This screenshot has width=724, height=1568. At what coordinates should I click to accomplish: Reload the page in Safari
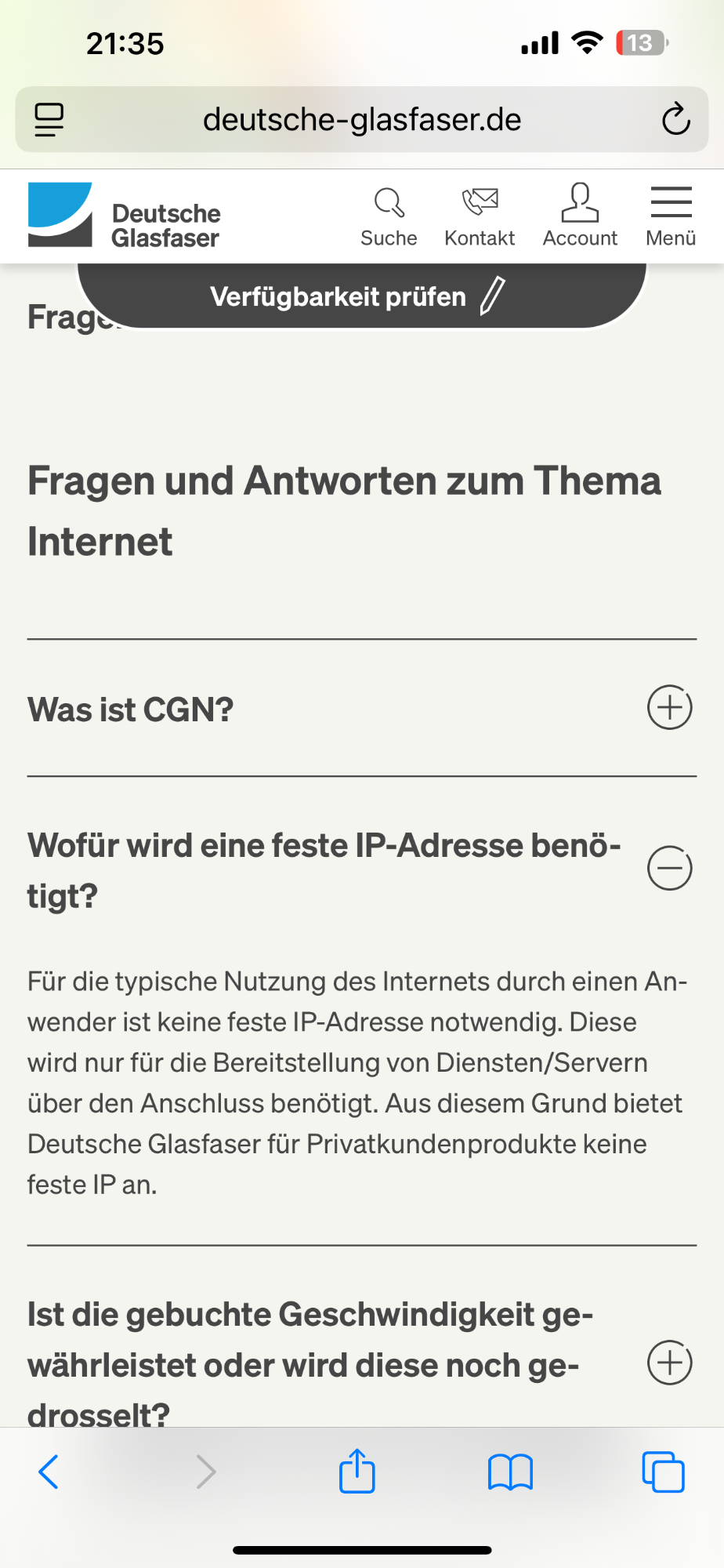tap(675, 120)
